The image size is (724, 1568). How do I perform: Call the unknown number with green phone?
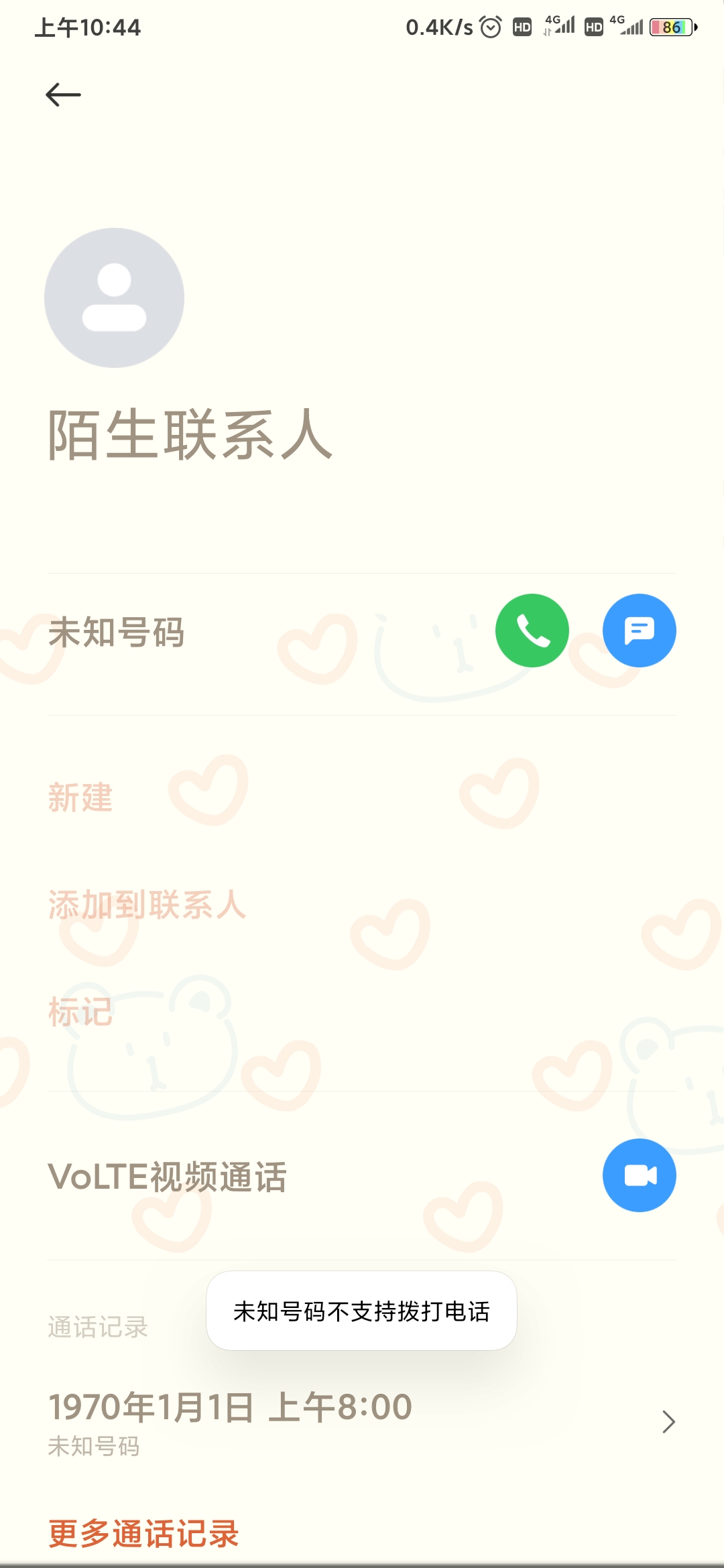point(532,631)
